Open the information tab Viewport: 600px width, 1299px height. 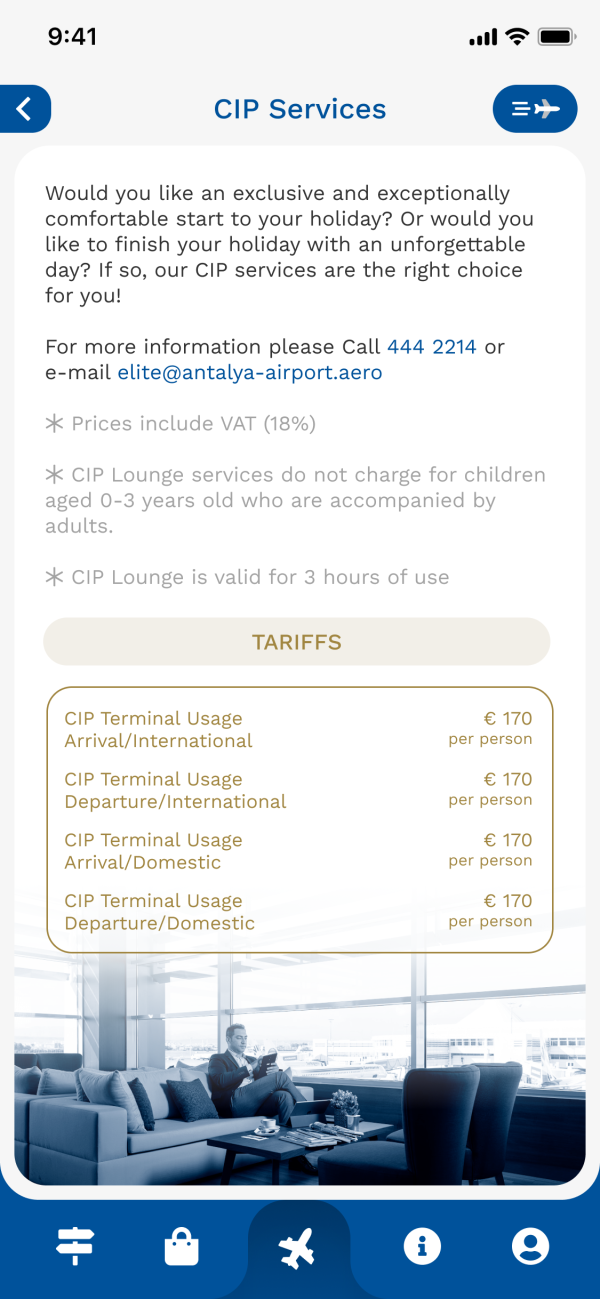point(422,1246)
